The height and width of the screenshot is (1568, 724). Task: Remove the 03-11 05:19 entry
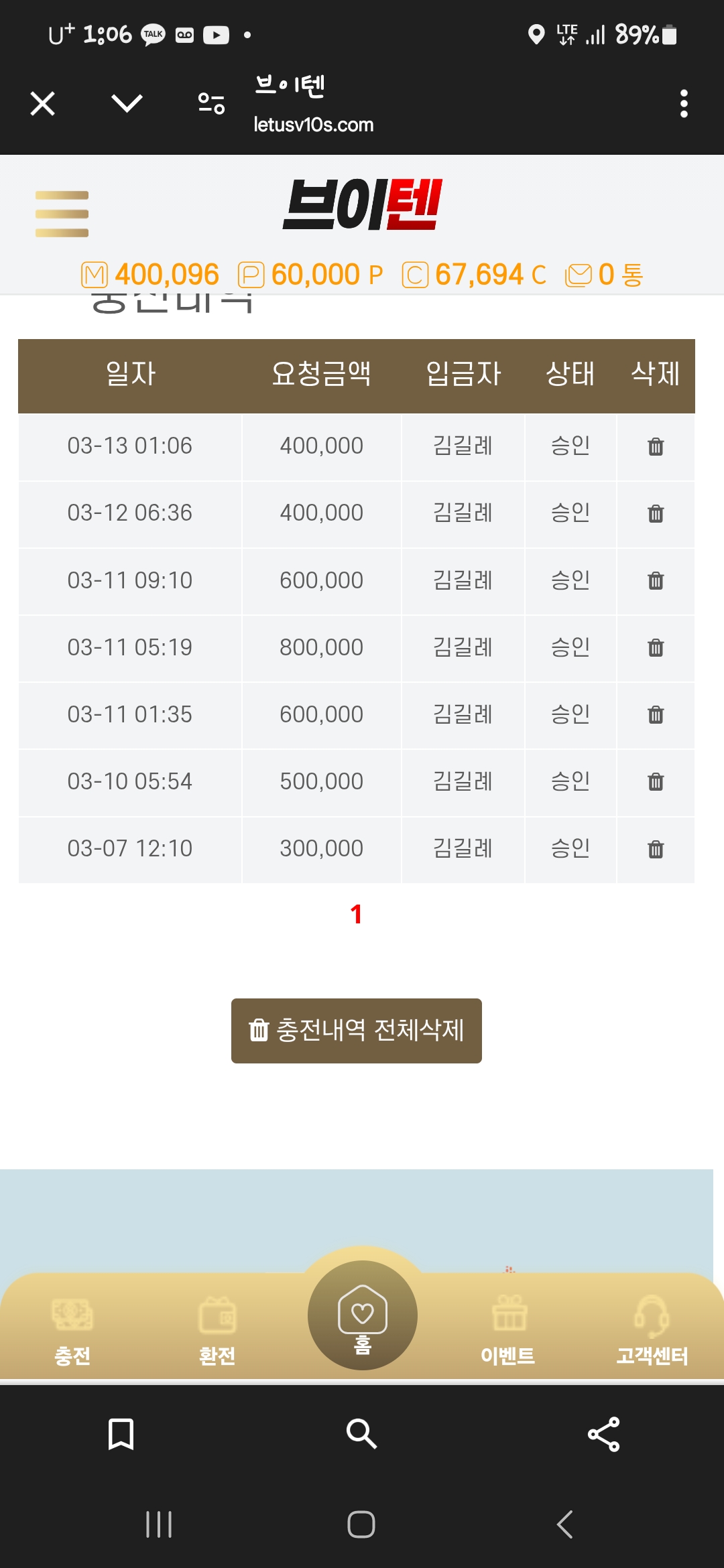click(x=656, y=648)
